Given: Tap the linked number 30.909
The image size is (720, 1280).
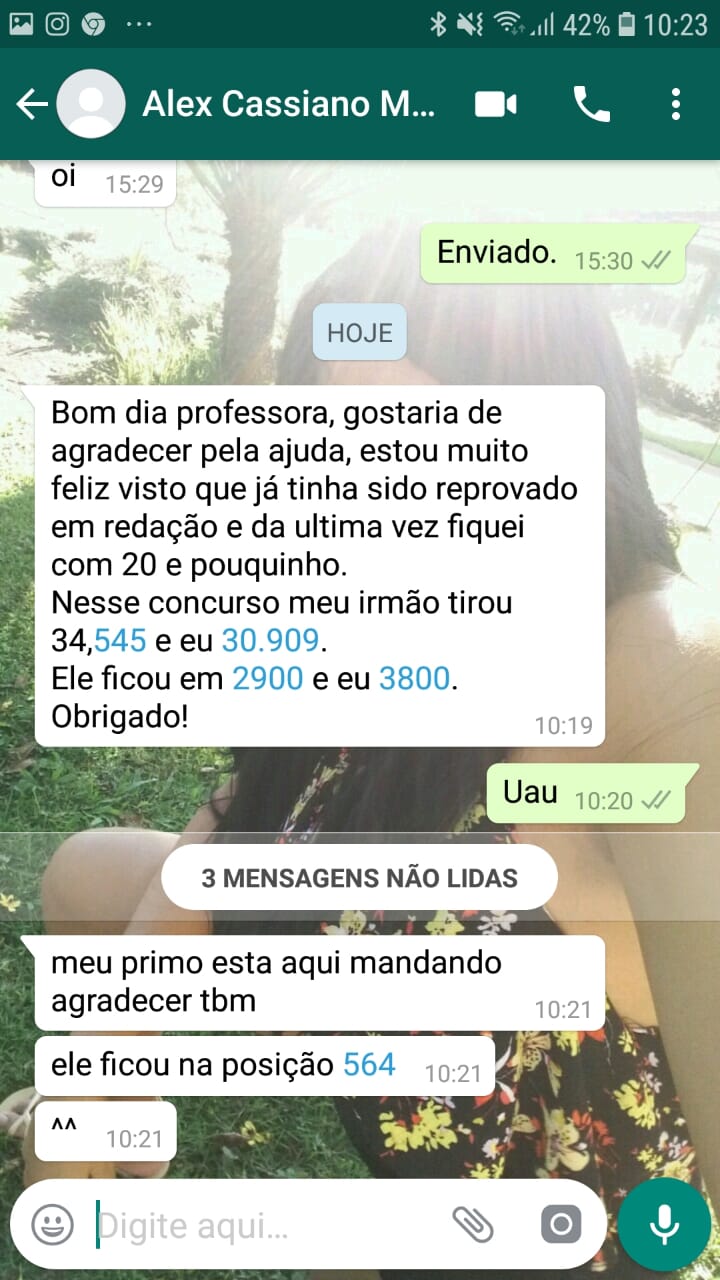Looking at the screenshot, I should click(x=269, y=641).
